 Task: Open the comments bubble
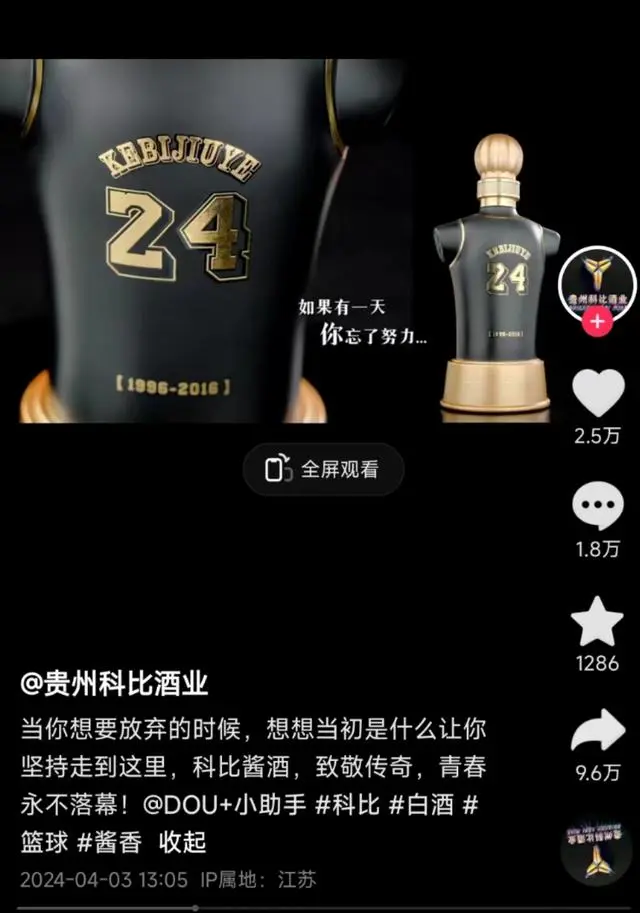click(x=598, y=506)
